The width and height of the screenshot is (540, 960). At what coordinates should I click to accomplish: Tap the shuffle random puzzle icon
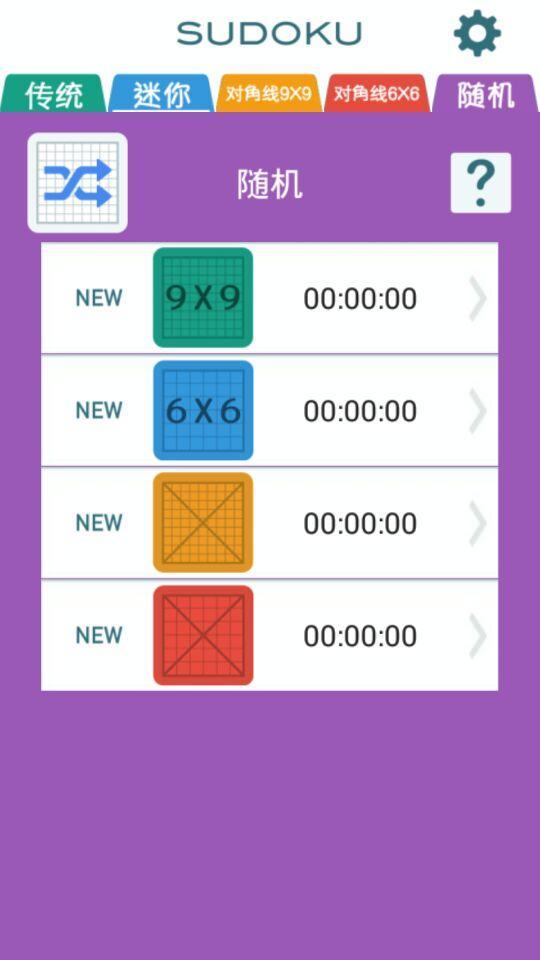click(77, 183)
